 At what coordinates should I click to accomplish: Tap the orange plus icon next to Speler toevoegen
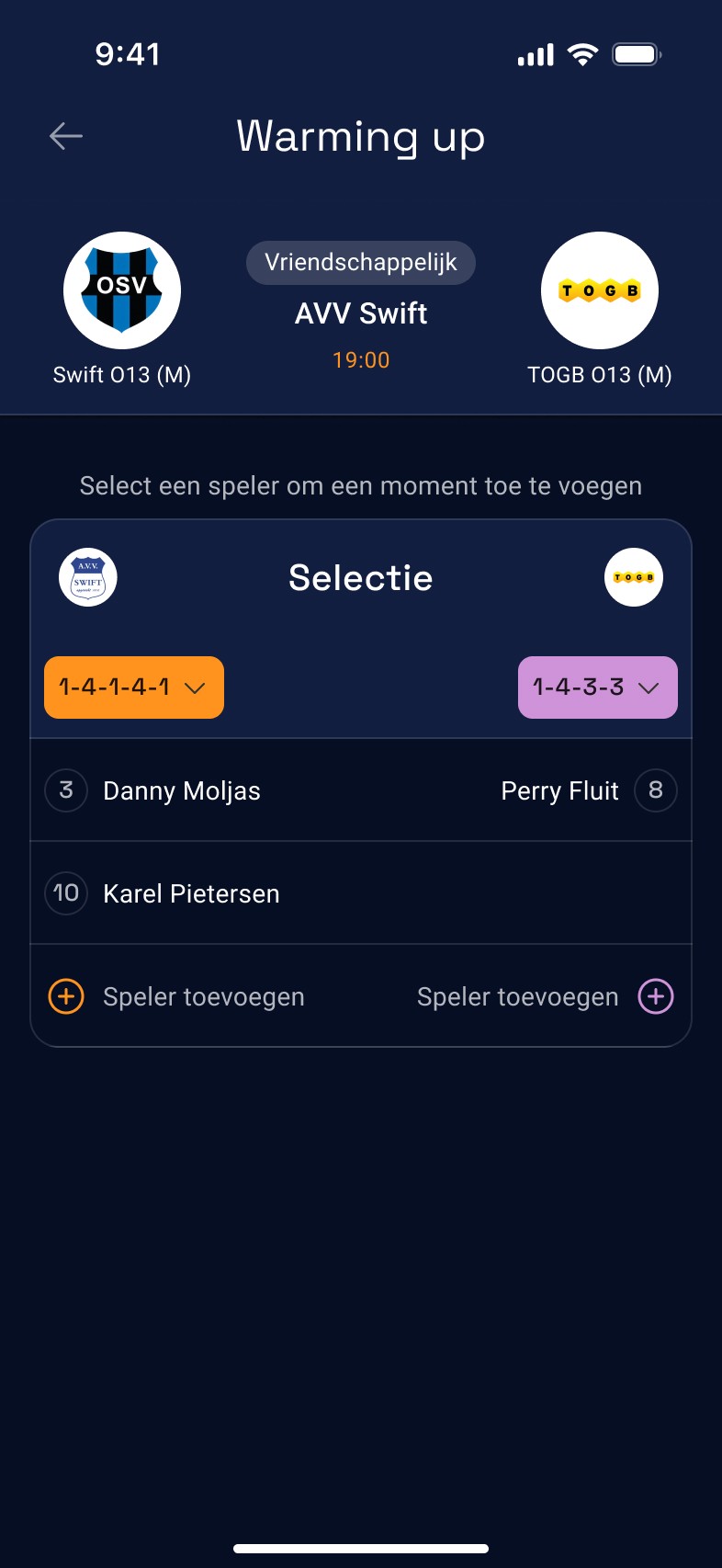(65, 996)
